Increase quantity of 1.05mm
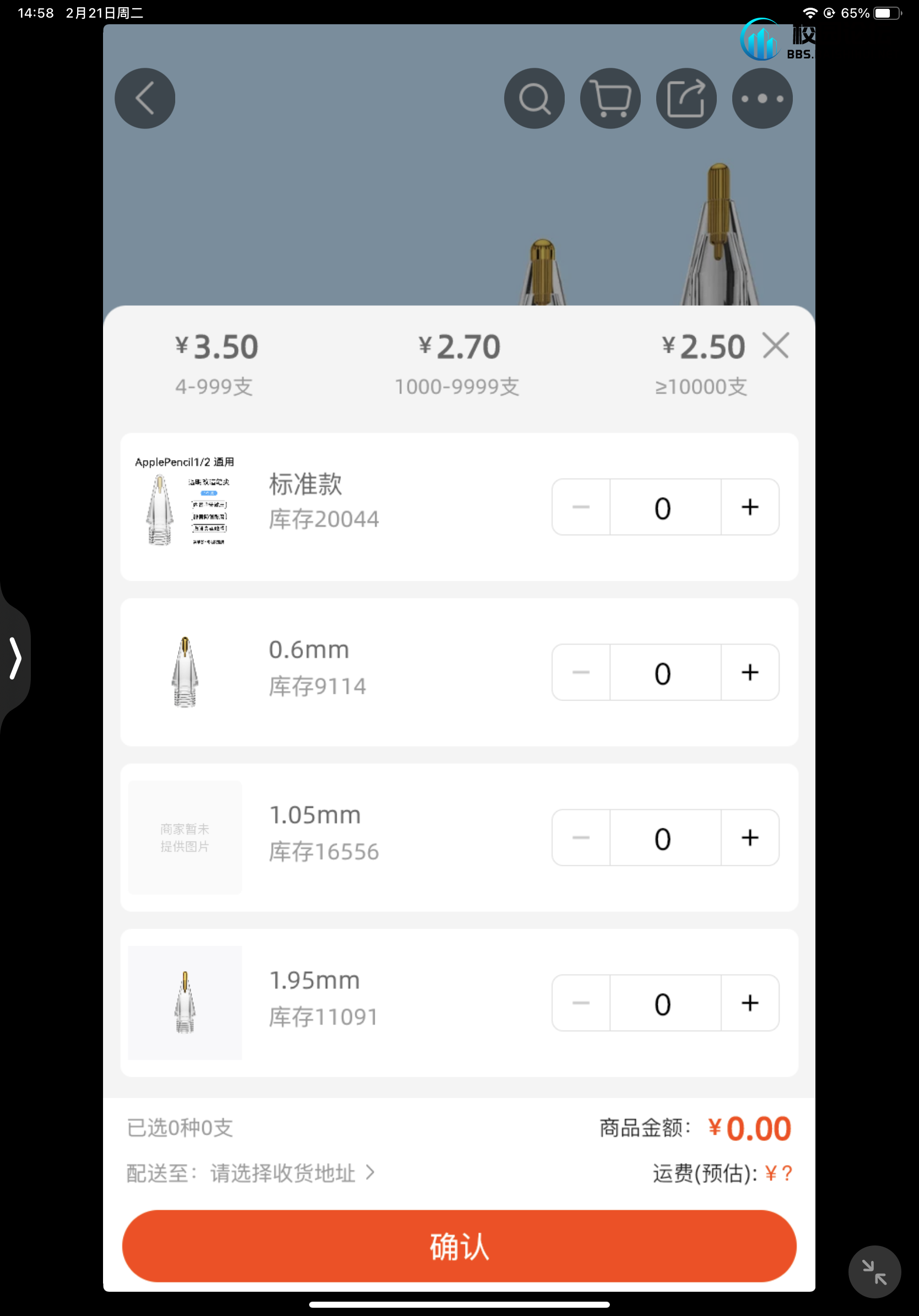 tap(749, 838)
